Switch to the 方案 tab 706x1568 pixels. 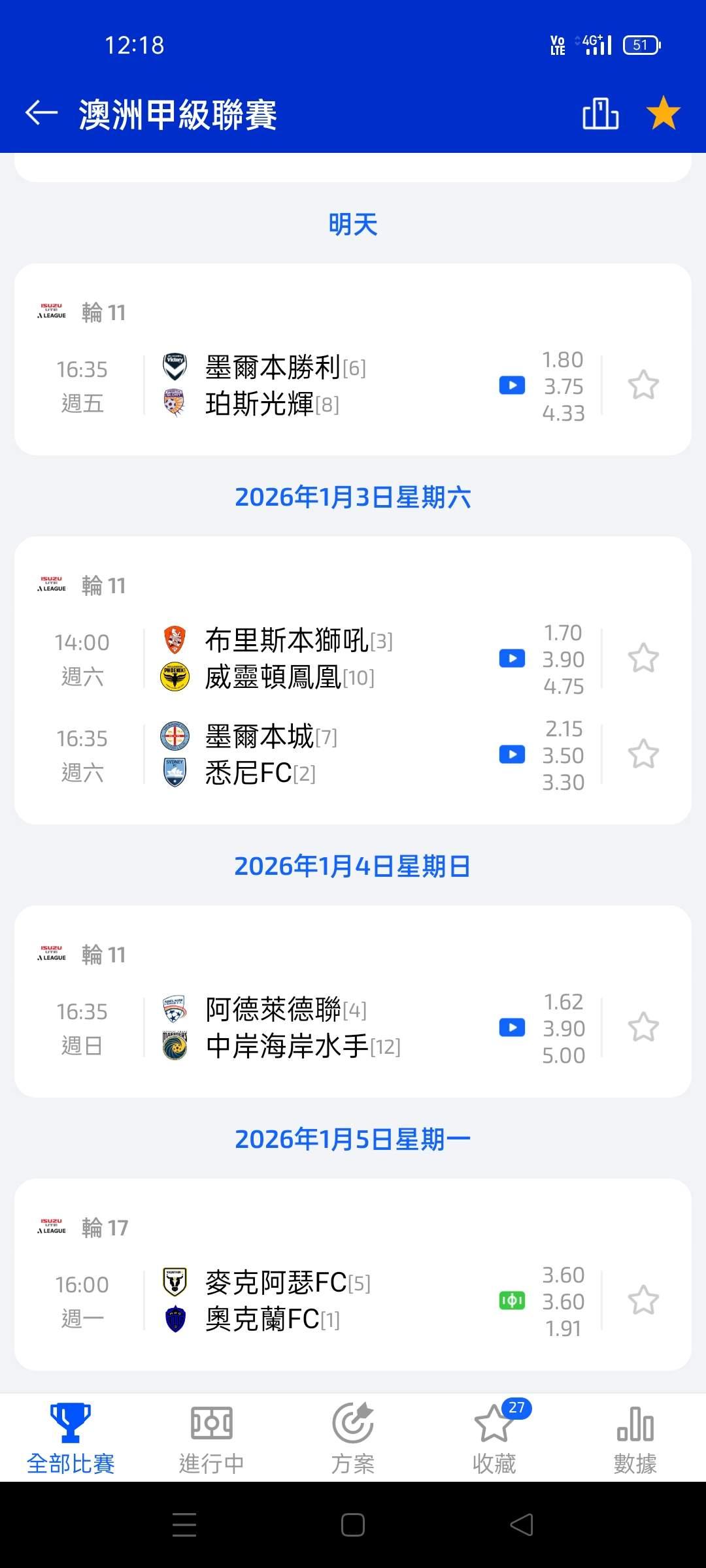[x=353, y=1439]
